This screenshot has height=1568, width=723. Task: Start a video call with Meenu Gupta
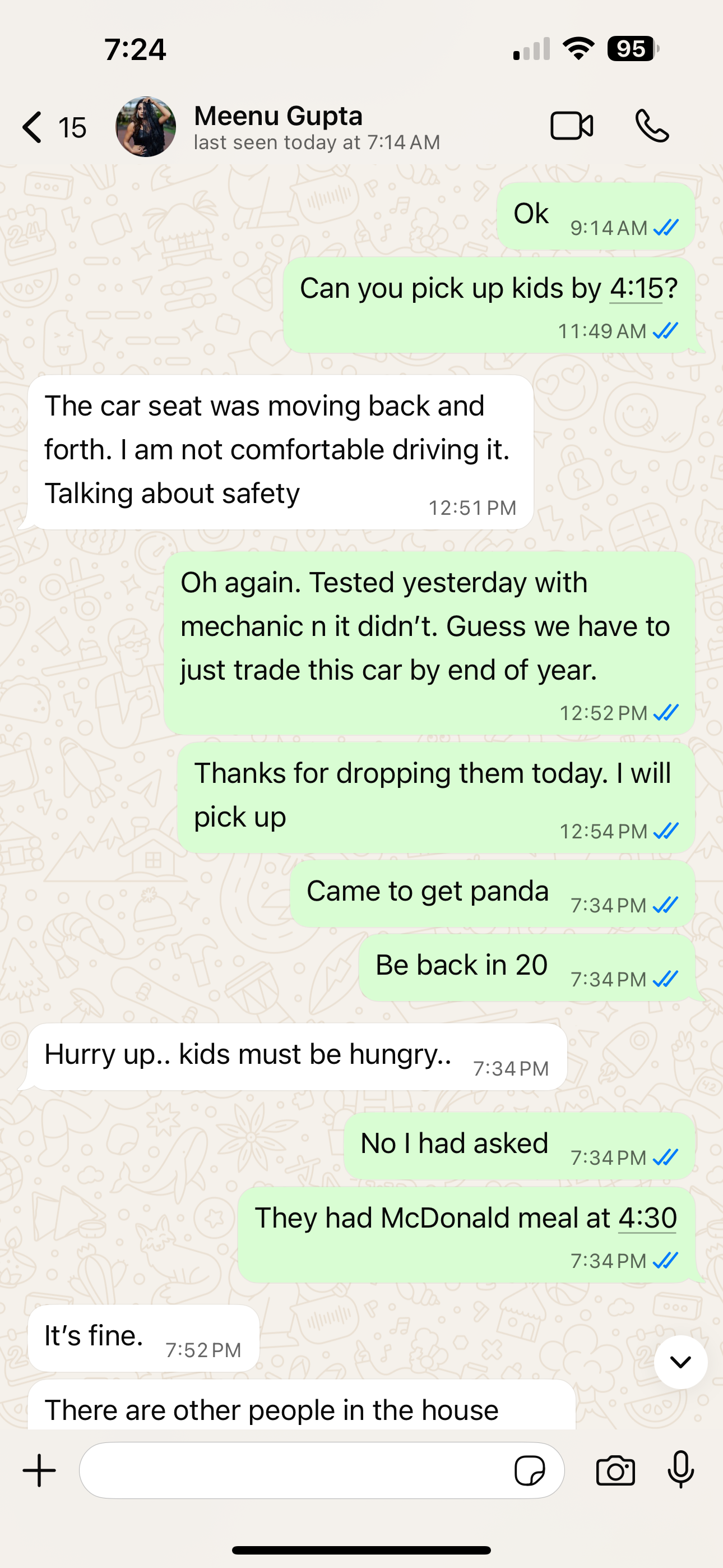click(x=572, y=127)
